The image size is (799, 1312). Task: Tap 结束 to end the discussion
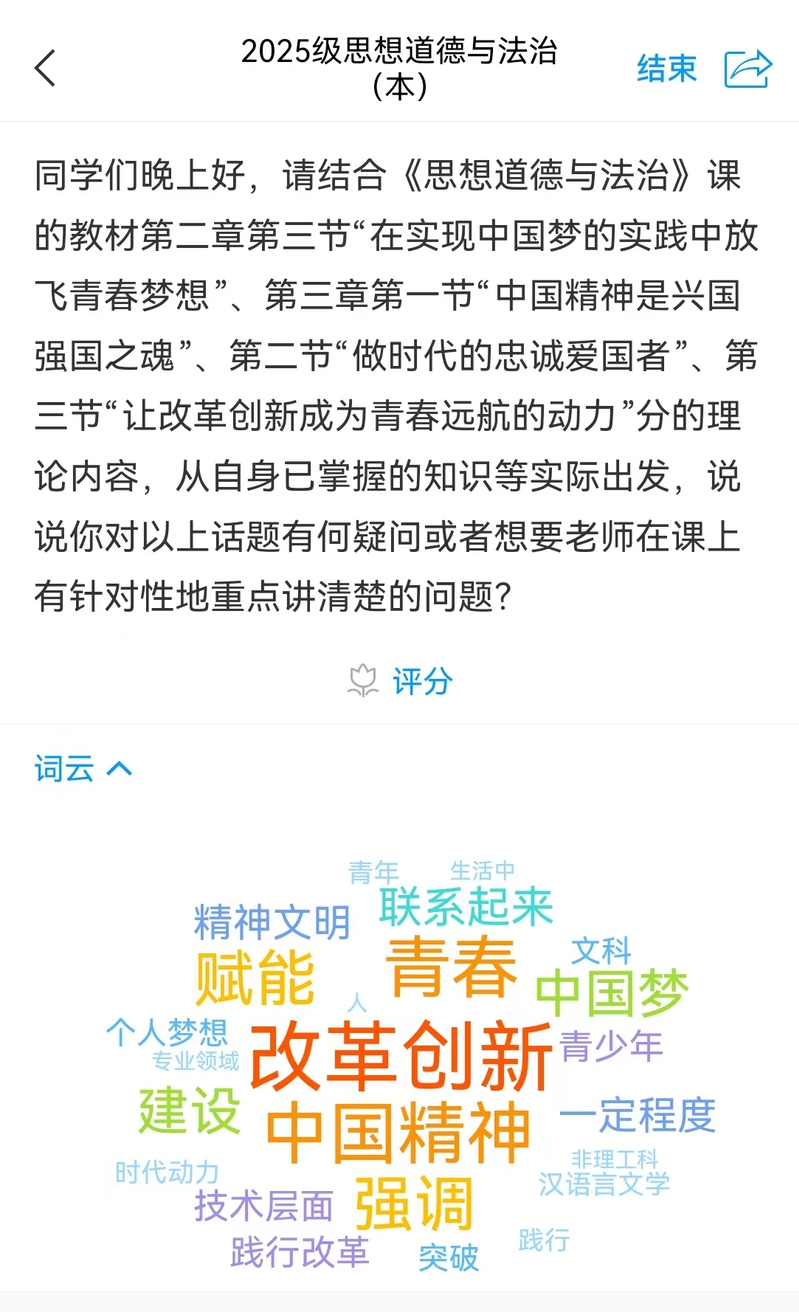666,68
